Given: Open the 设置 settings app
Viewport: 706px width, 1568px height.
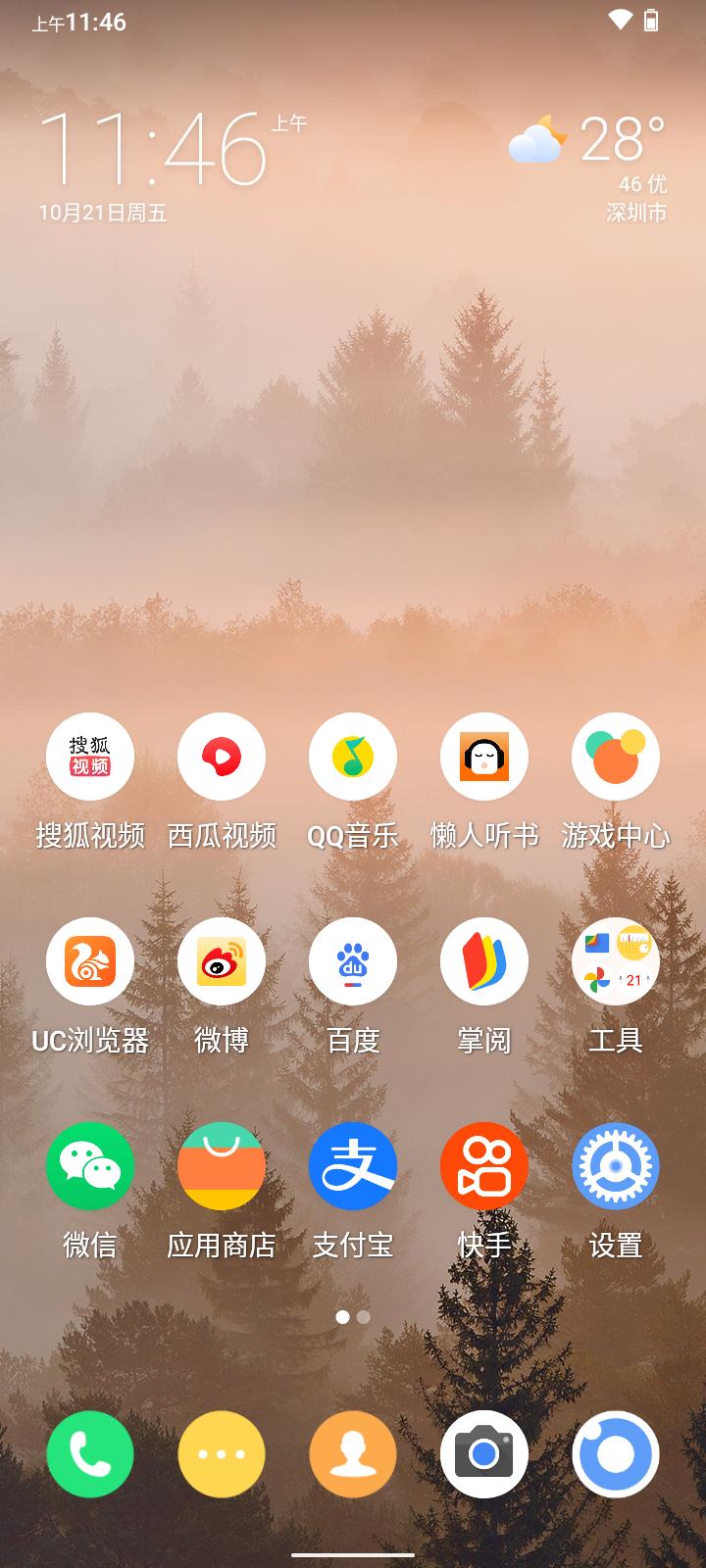Looking at the screenshot, I should tap(615, 1166).
